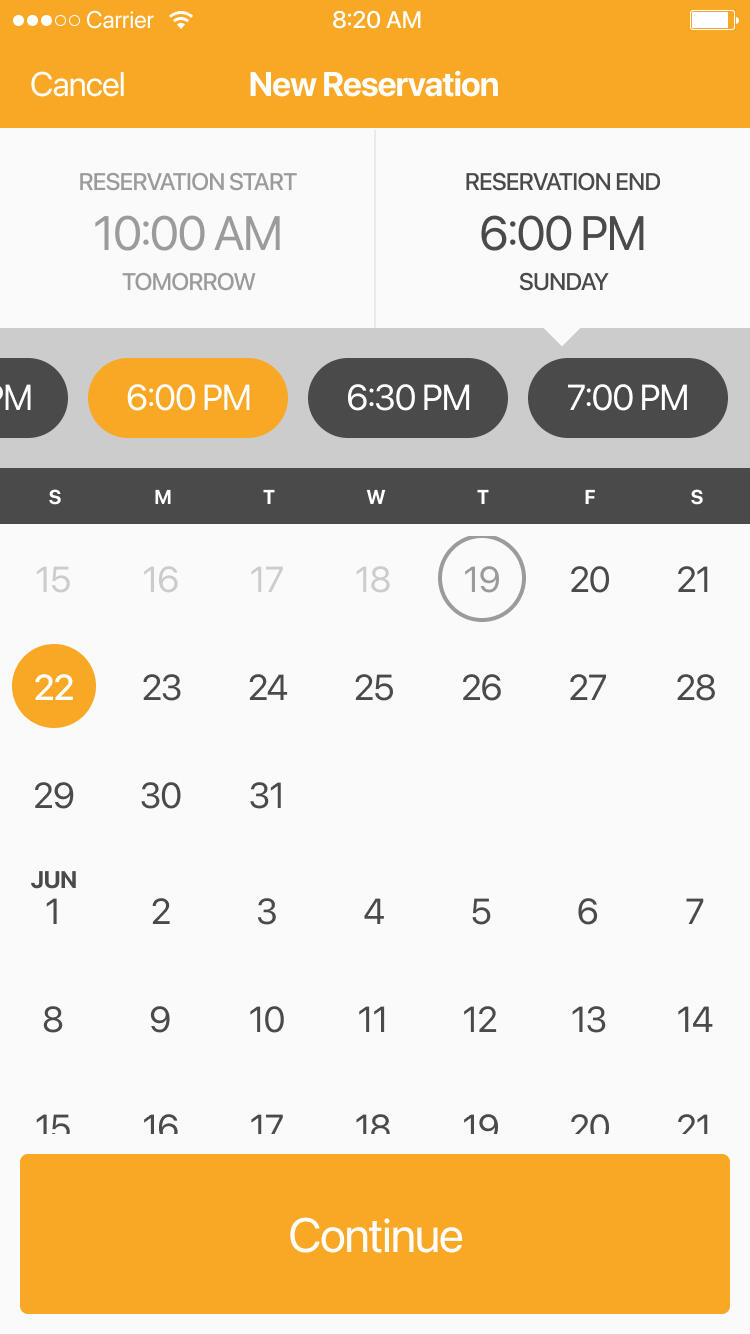Pick June 5 as the date
This screenshot has height=1334, width=750.
[x=481, y=911]
